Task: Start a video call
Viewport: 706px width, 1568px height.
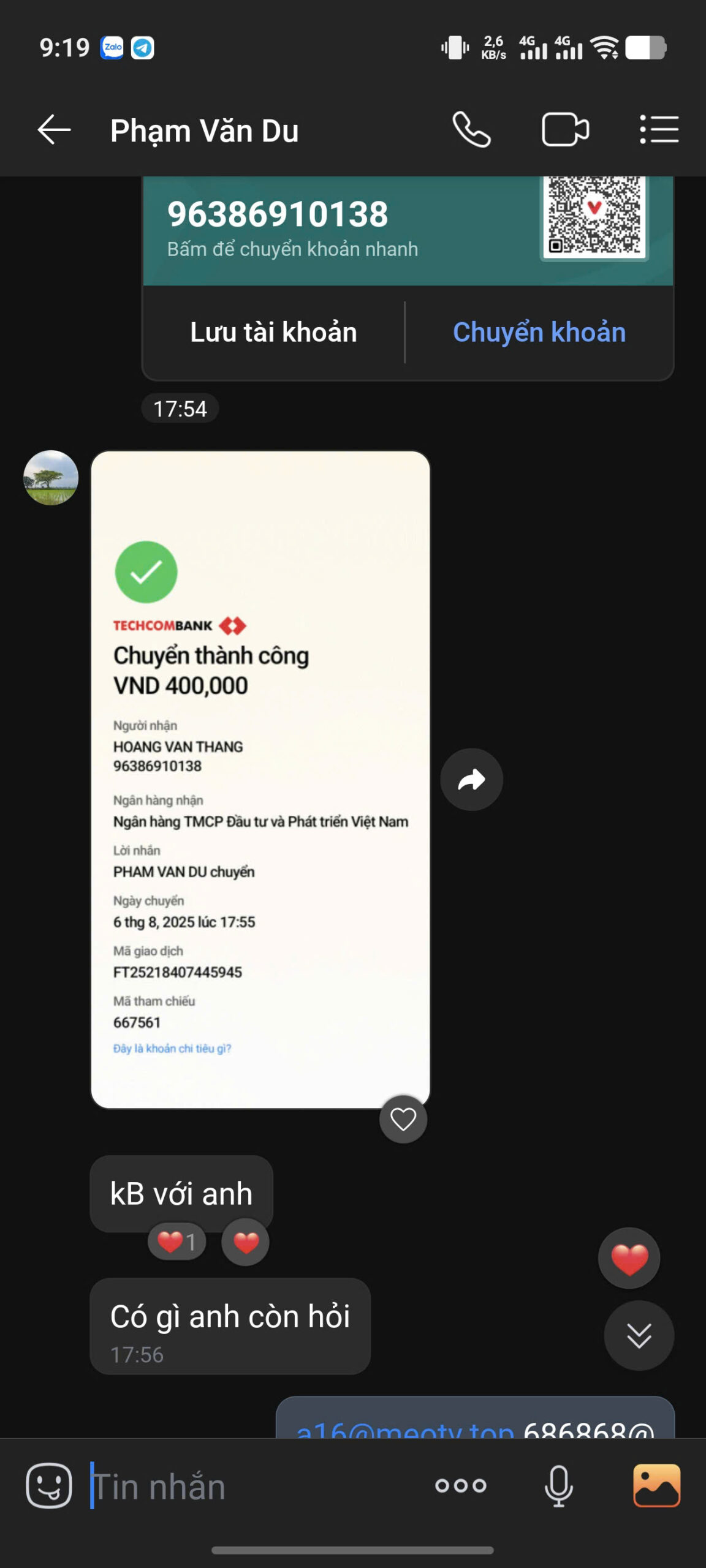Action: (x=565, y=129)
